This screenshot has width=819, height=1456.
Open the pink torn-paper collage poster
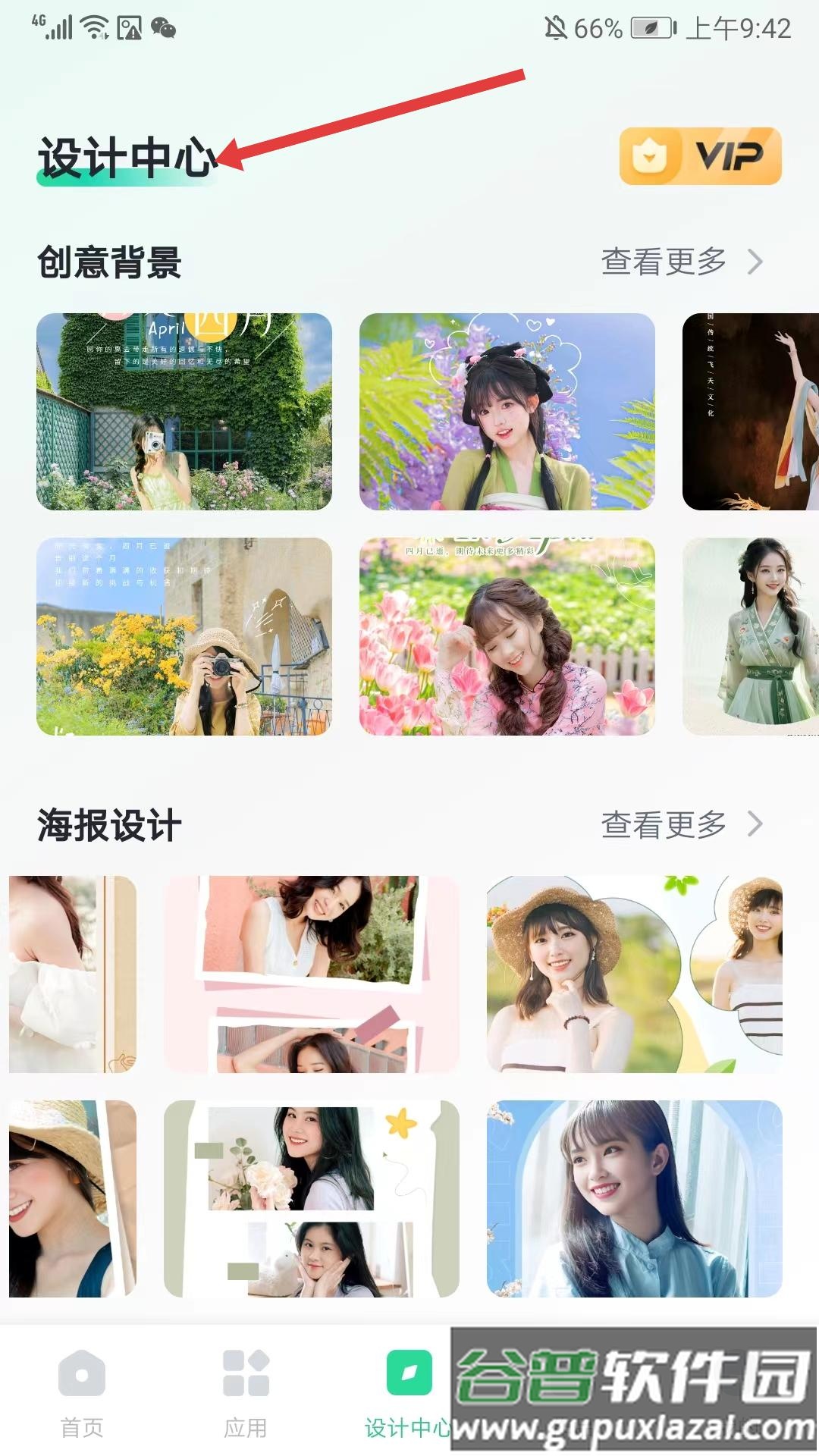[x=311, y=974]
